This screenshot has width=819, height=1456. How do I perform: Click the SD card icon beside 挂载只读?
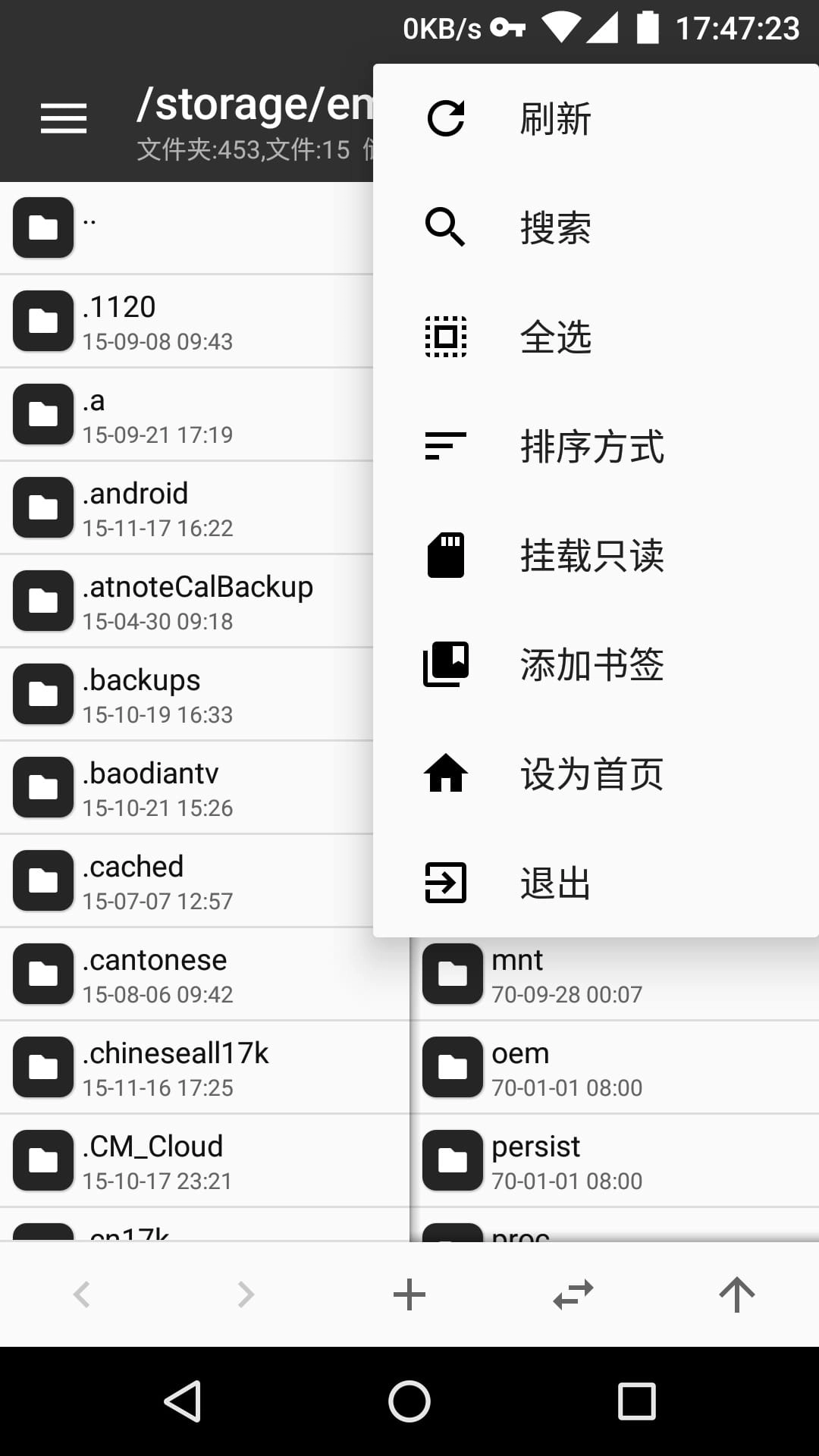pyautogui.click(x=447, y=556)
